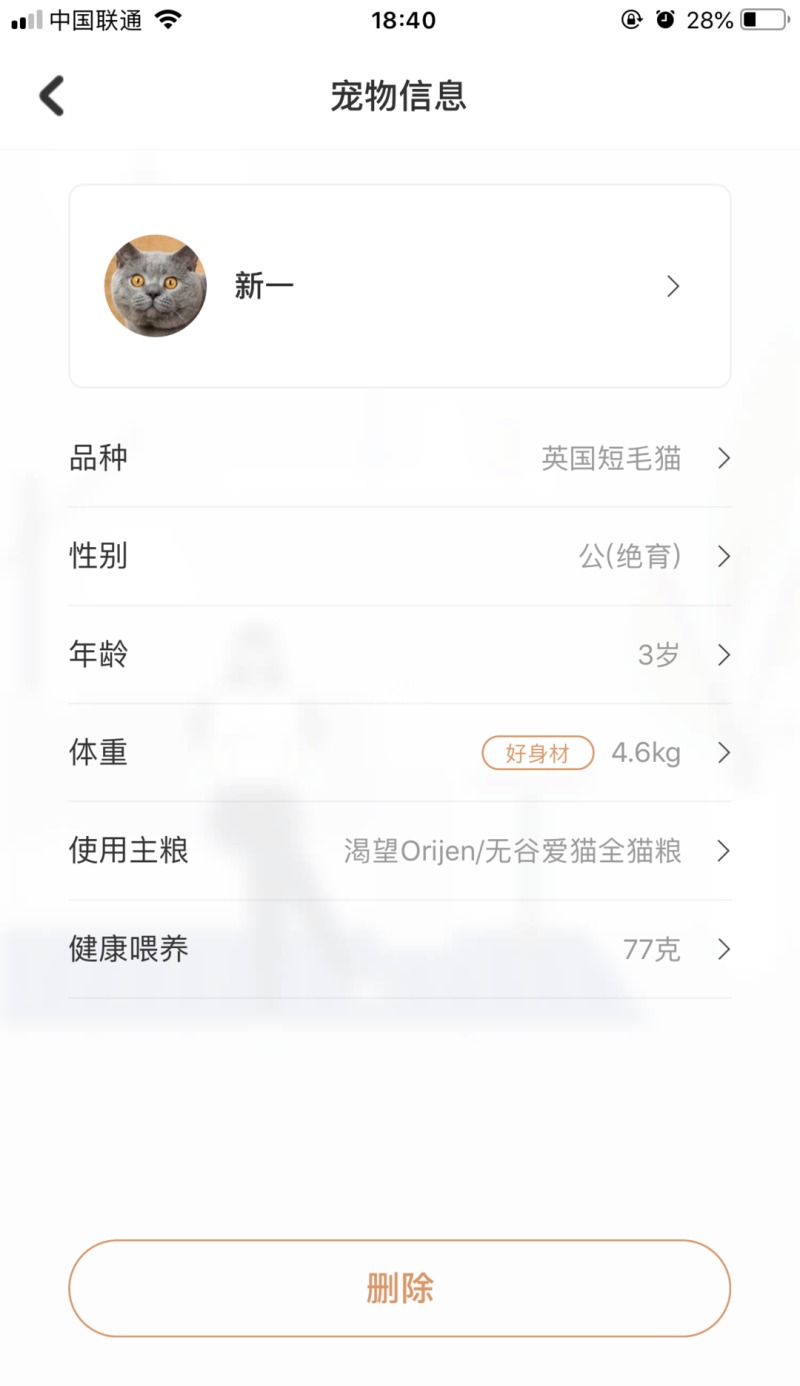
Task: Select the 使用主粮 food row
Action: 399,851
